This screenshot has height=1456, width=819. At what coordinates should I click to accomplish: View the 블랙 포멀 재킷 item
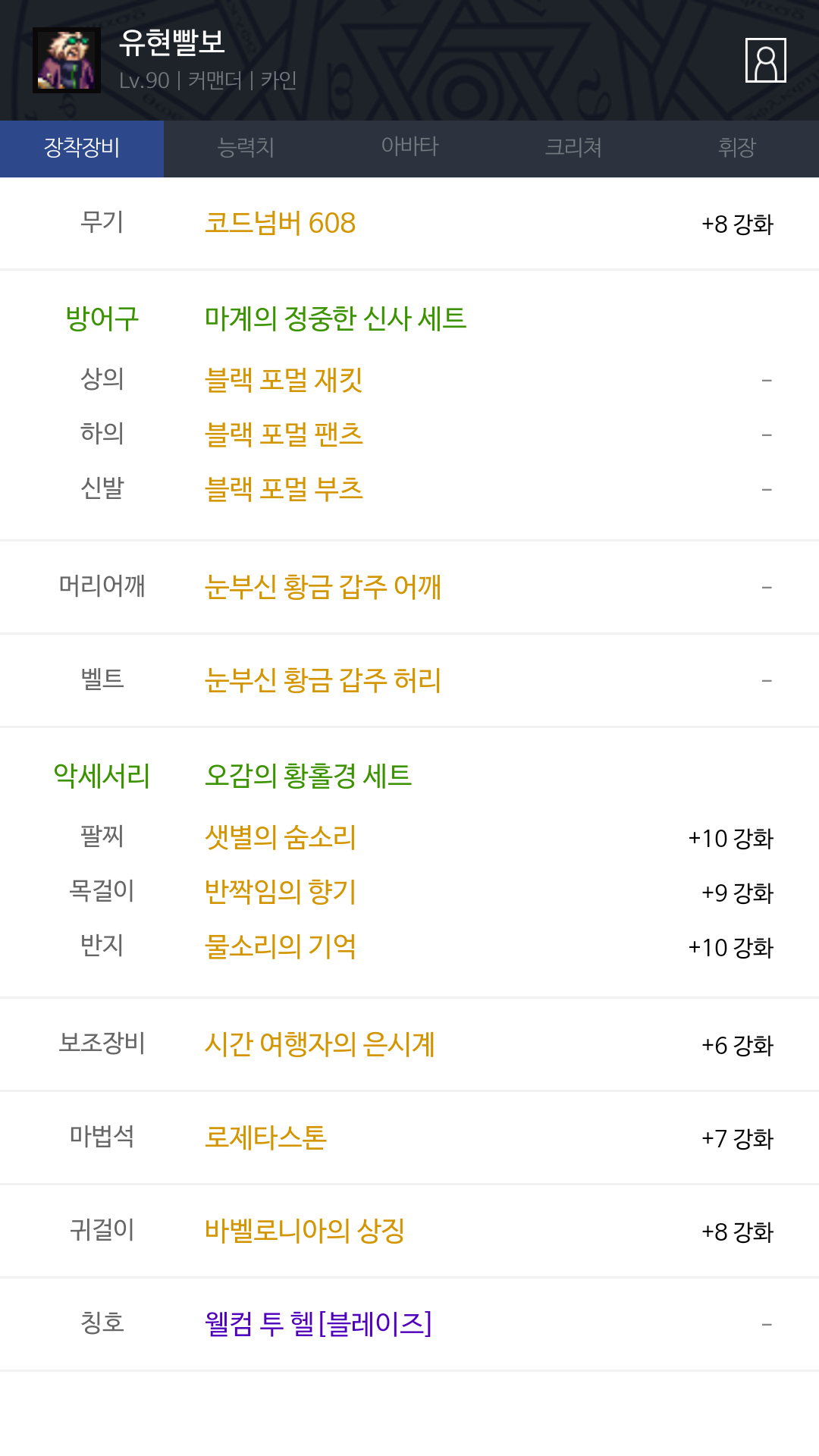pyautogui.click(x=284, y=380)
